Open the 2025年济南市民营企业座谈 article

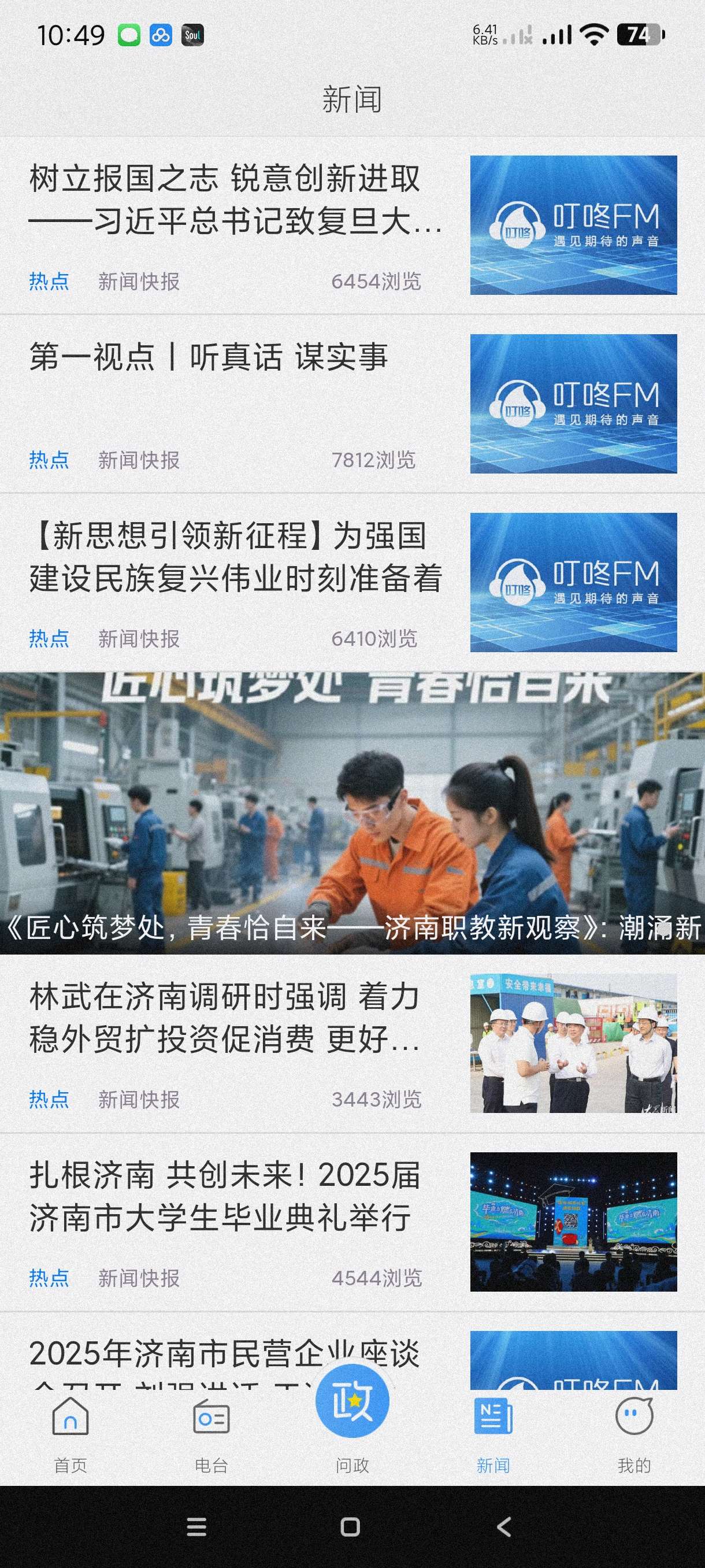[183, 1353]
